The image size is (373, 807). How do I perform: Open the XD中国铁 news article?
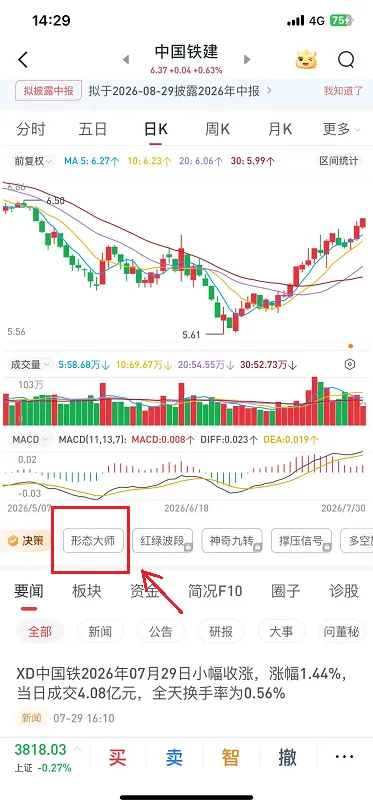point(181,683)
